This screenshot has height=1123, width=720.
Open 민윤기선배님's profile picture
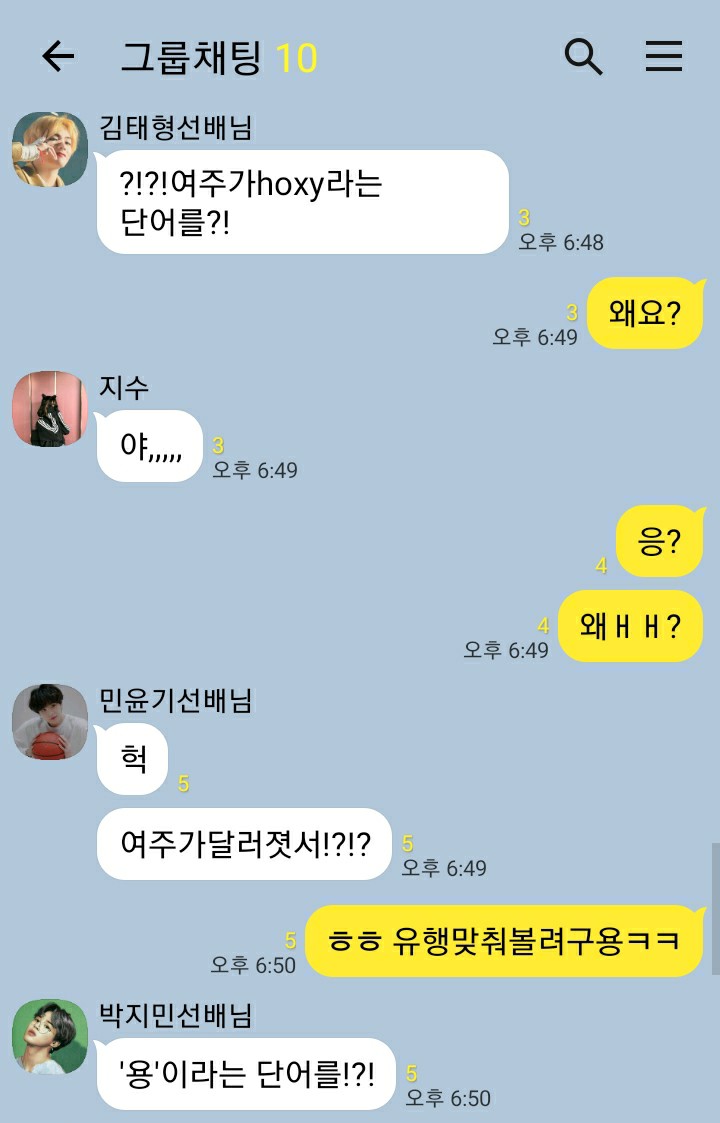pyautogui.click(x=50, y=722)
